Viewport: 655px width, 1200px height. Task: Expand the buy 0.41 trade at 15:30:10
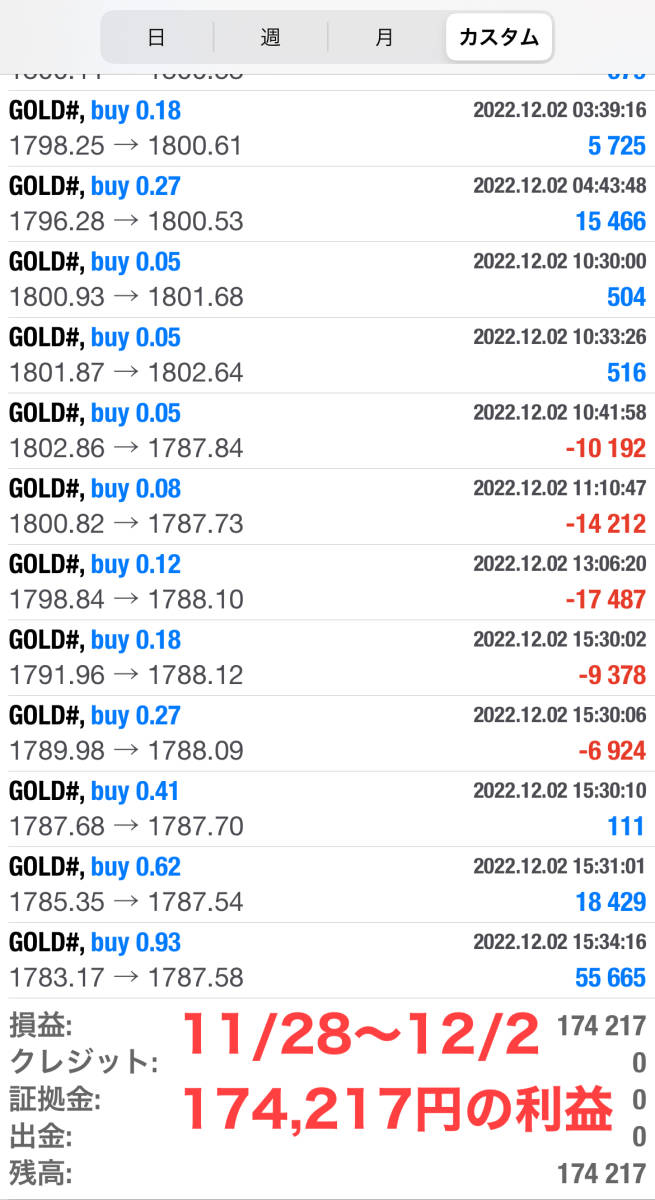327,809
